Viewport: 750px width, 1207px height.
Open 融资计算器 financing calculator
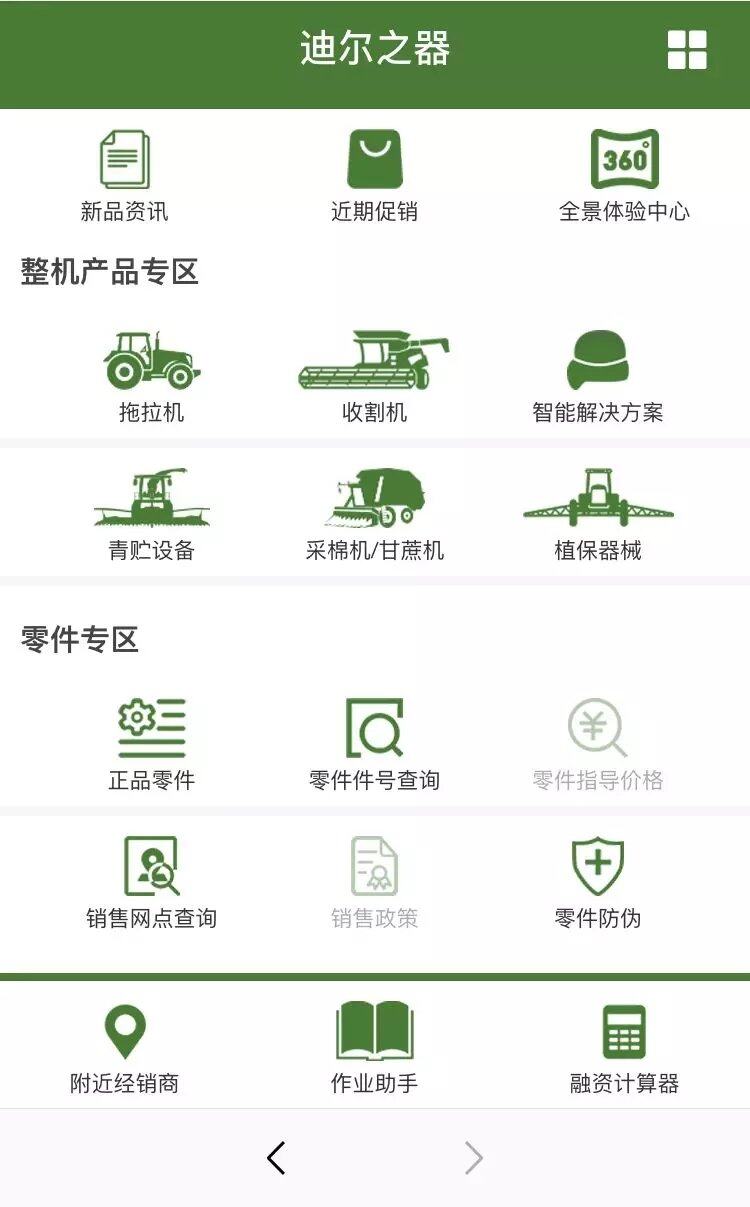point(624,1047)
